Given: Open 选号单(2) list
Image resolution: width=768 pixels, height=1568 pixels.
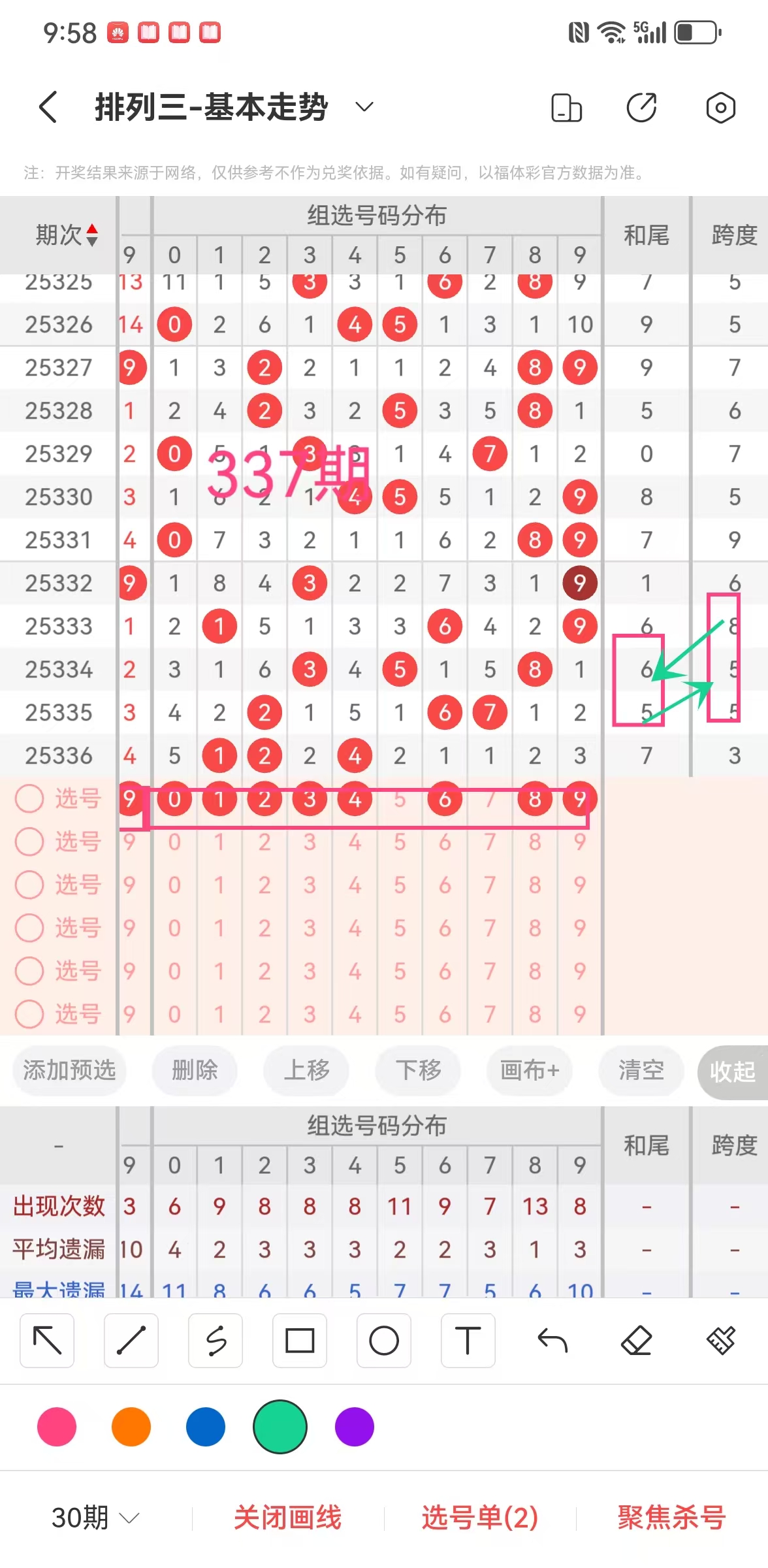Looking at the screenshot, I should coord(480,1517).
